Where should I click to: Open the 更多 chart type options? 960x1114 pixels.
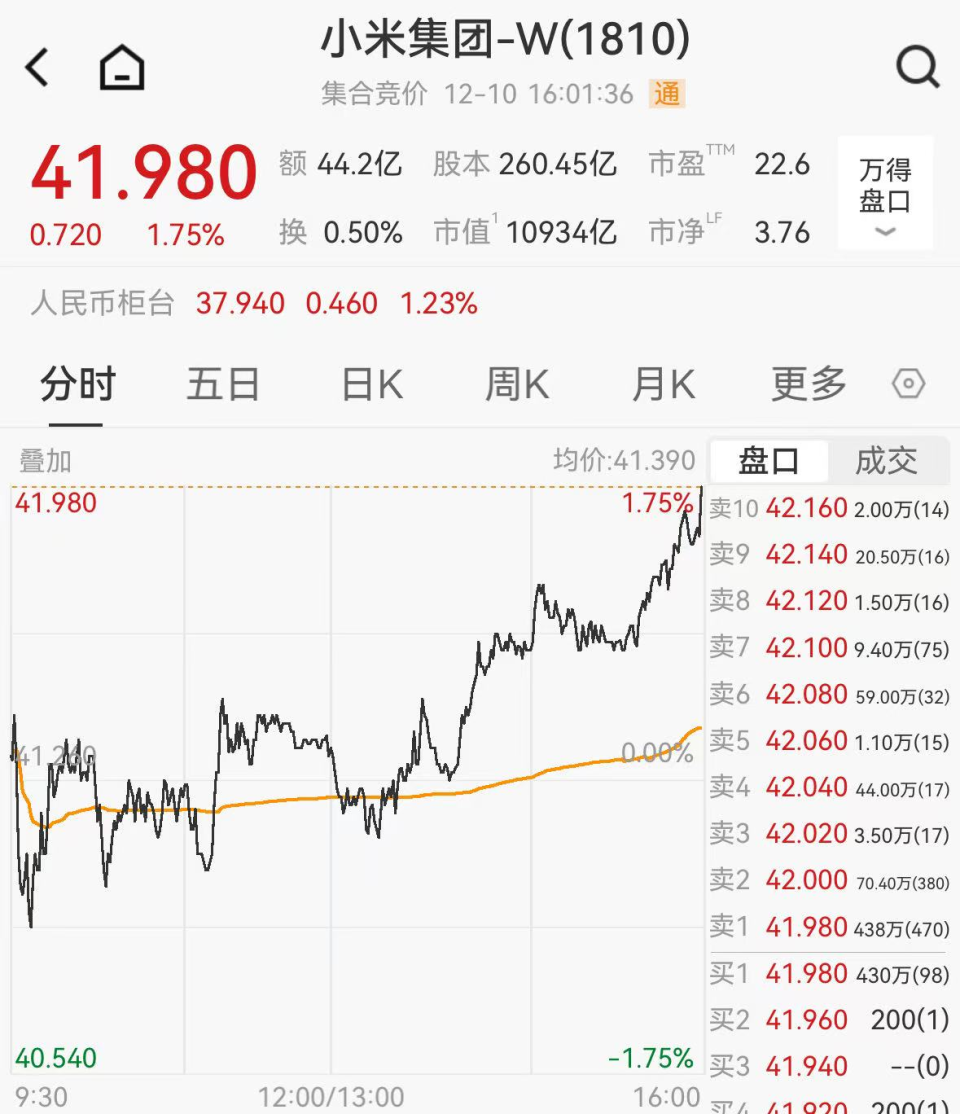[x=806, y=383]
